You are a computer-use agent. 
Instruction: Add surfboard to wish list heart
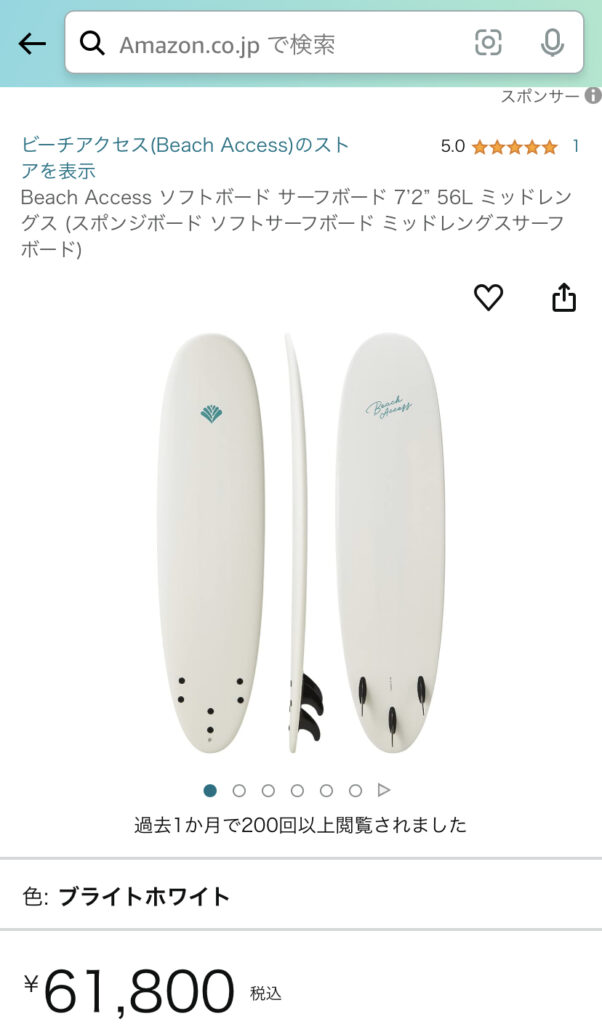(x=488, y=297)
